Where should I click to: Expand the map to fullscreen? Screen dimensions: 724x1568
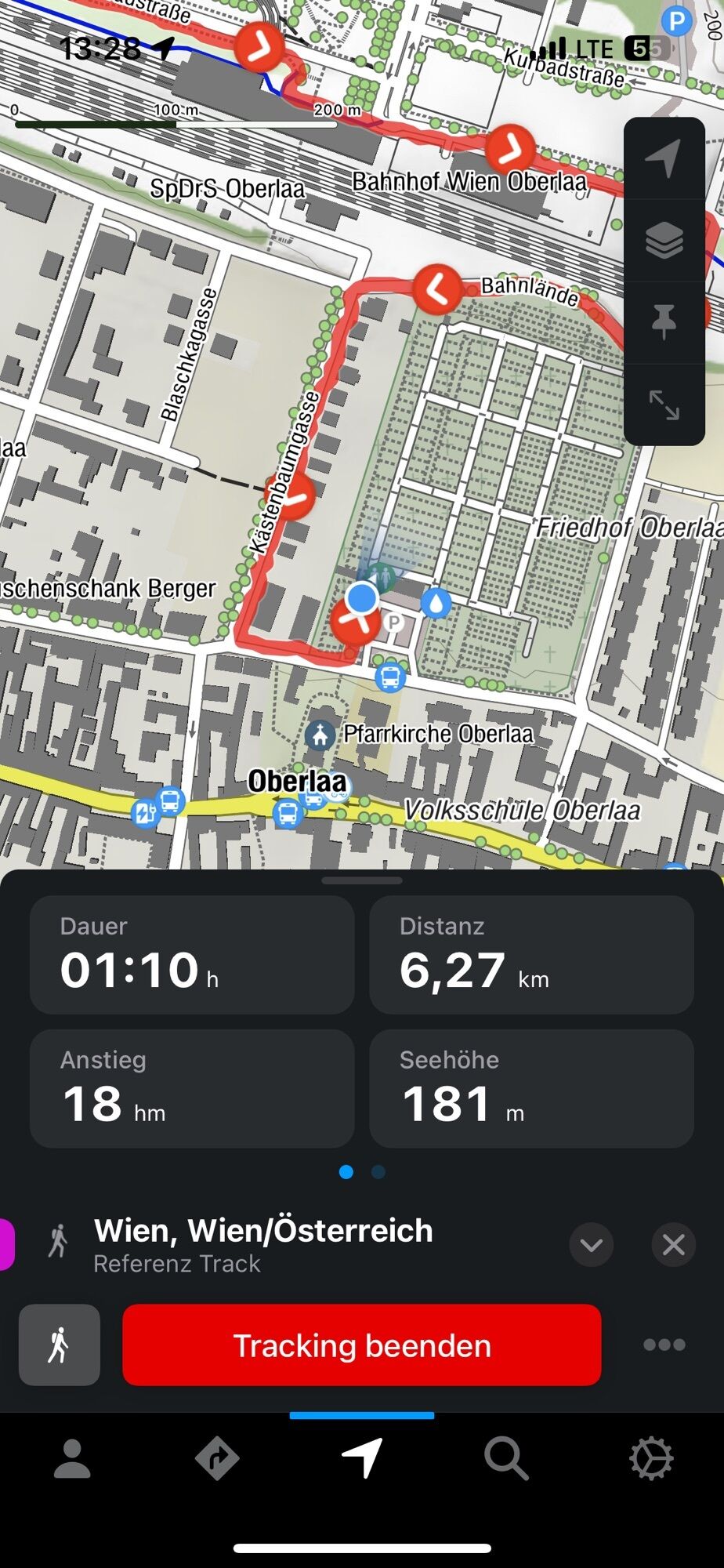coord(664,405)
